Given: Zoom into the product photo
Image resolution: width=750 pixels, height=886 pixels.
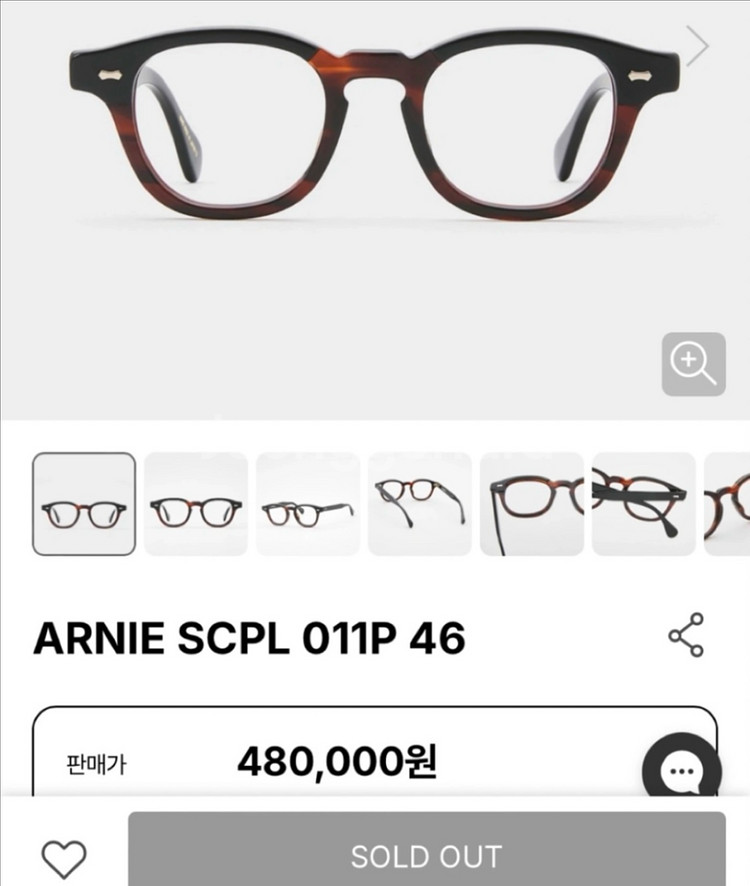Looking at the screenshot, I should point(693,364).
